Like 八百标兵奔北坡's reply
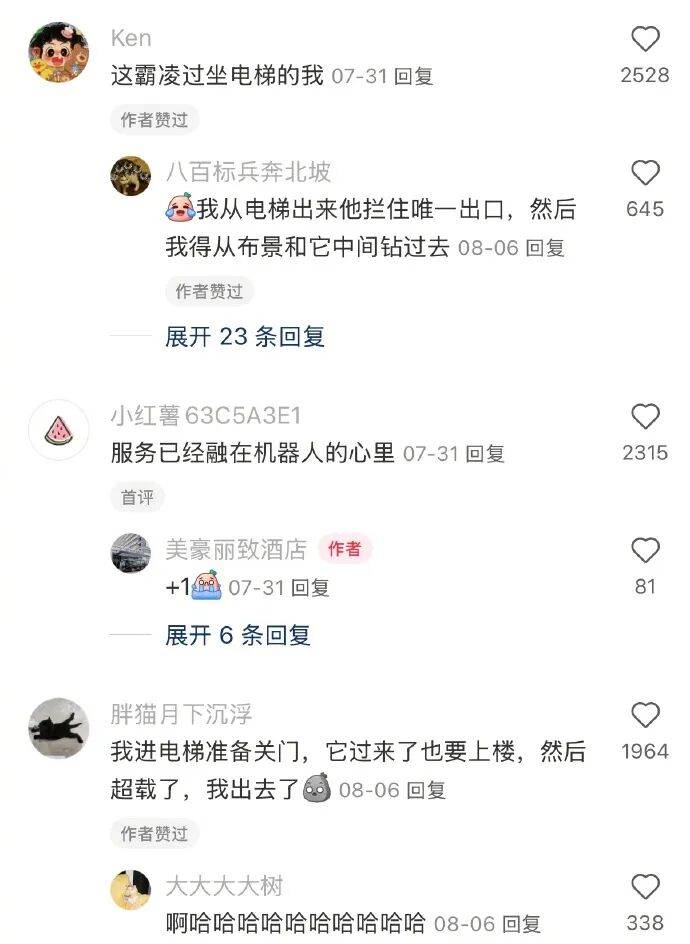The image size is (690, 944). click(646, 173)
